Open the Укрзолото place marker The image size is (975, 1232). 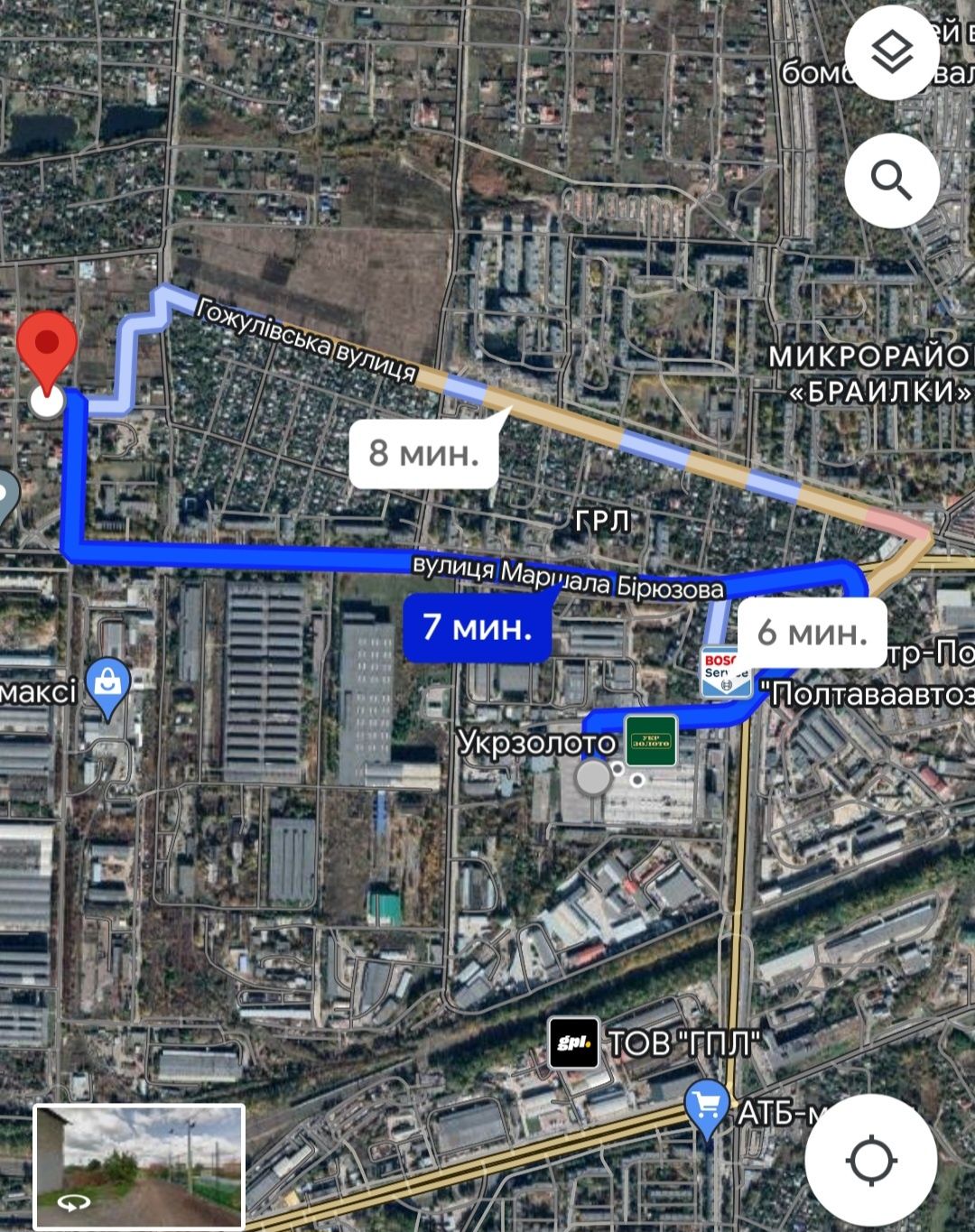[652, 740]
